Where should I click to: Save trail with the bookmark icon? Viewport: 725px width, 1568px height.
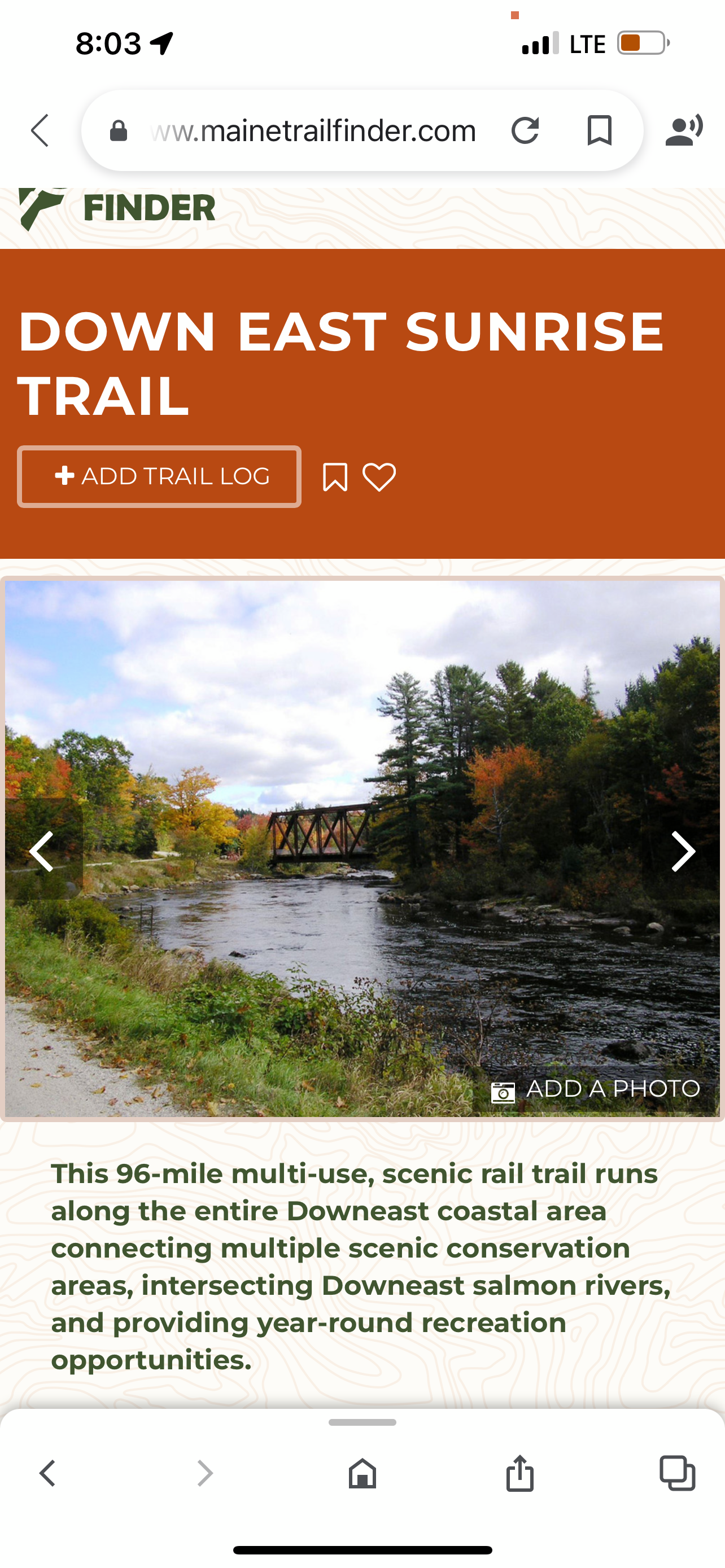[x=335, y=476]
